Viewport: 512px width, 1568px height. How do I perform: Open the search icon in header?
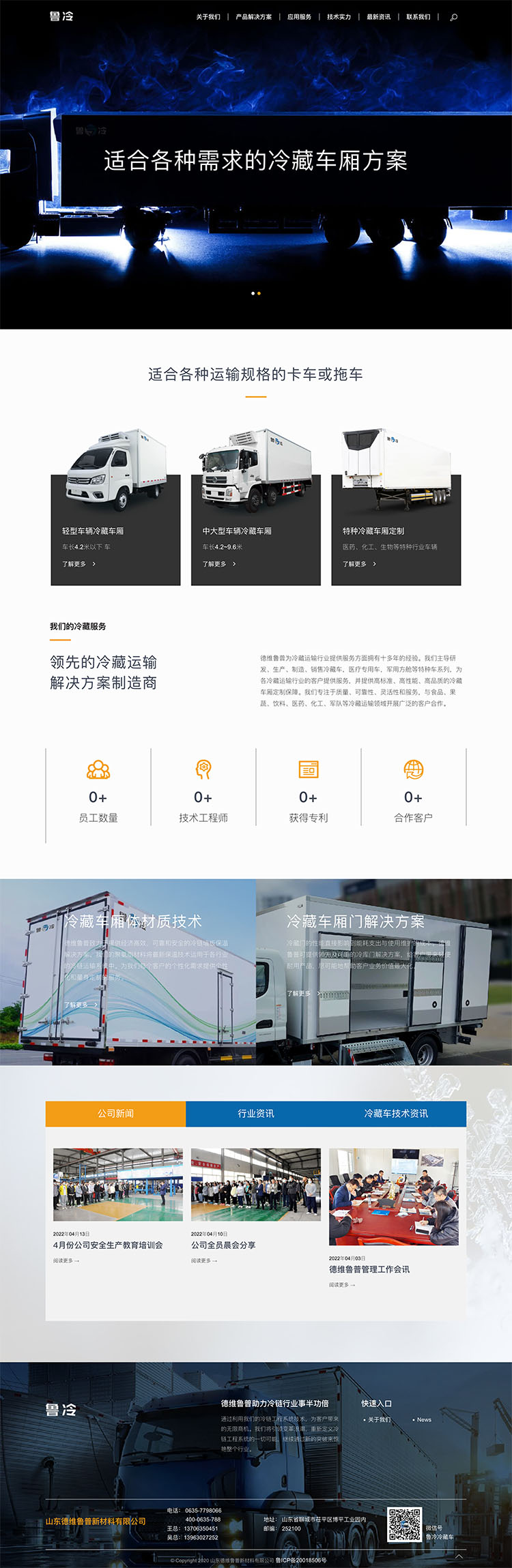pyautogui.click(x=453, y=17)
